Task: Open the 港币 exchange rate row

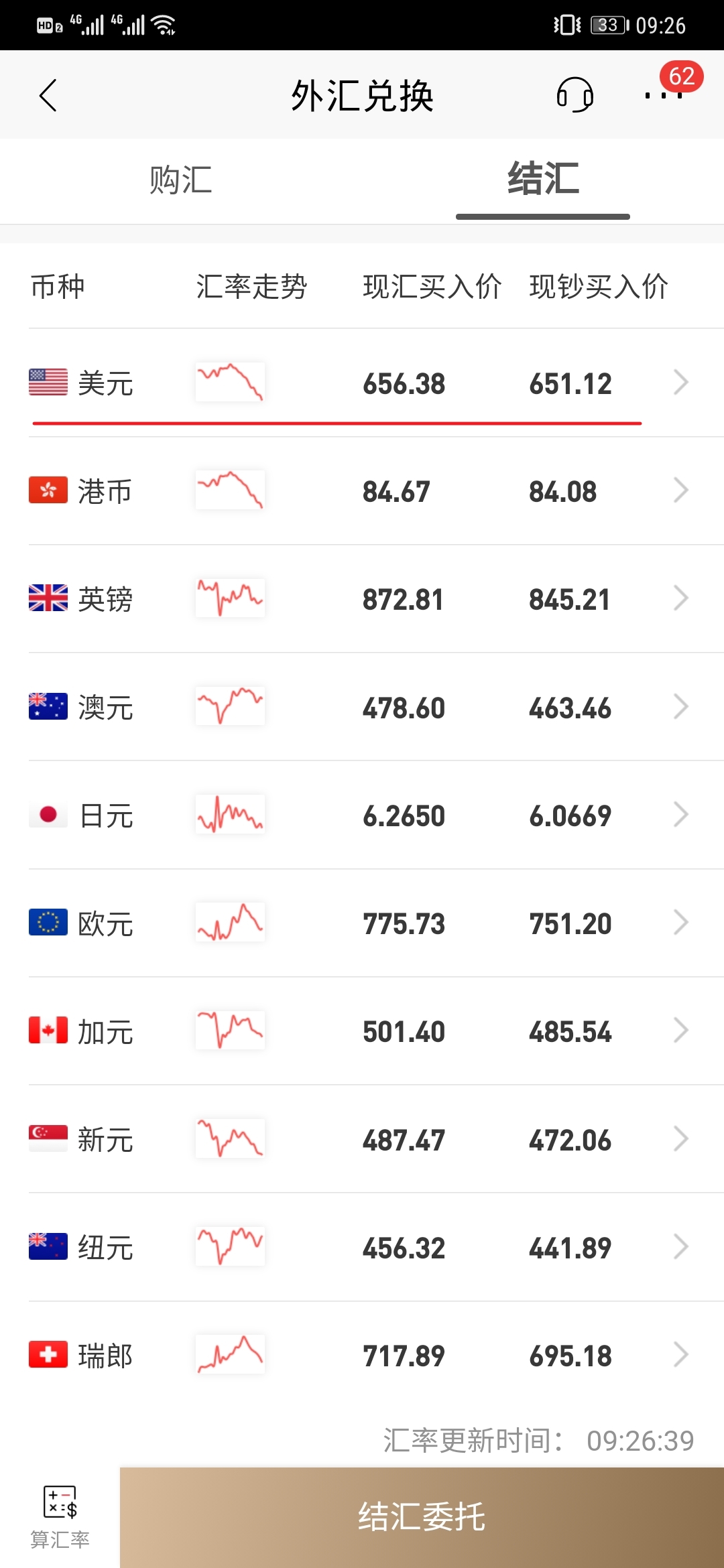Action: click(x=362, y=491)
